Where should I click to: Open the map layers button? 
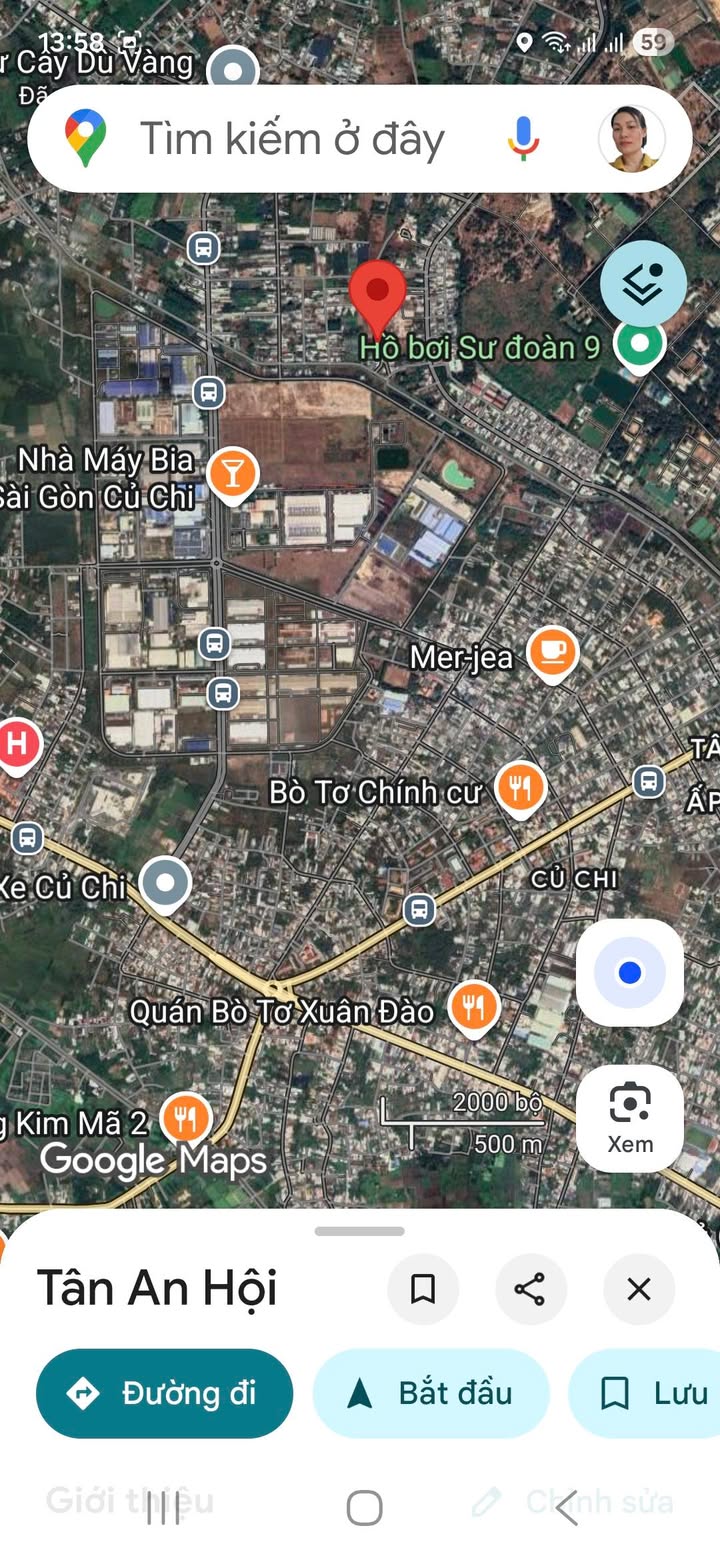click(x=643, y=284)
